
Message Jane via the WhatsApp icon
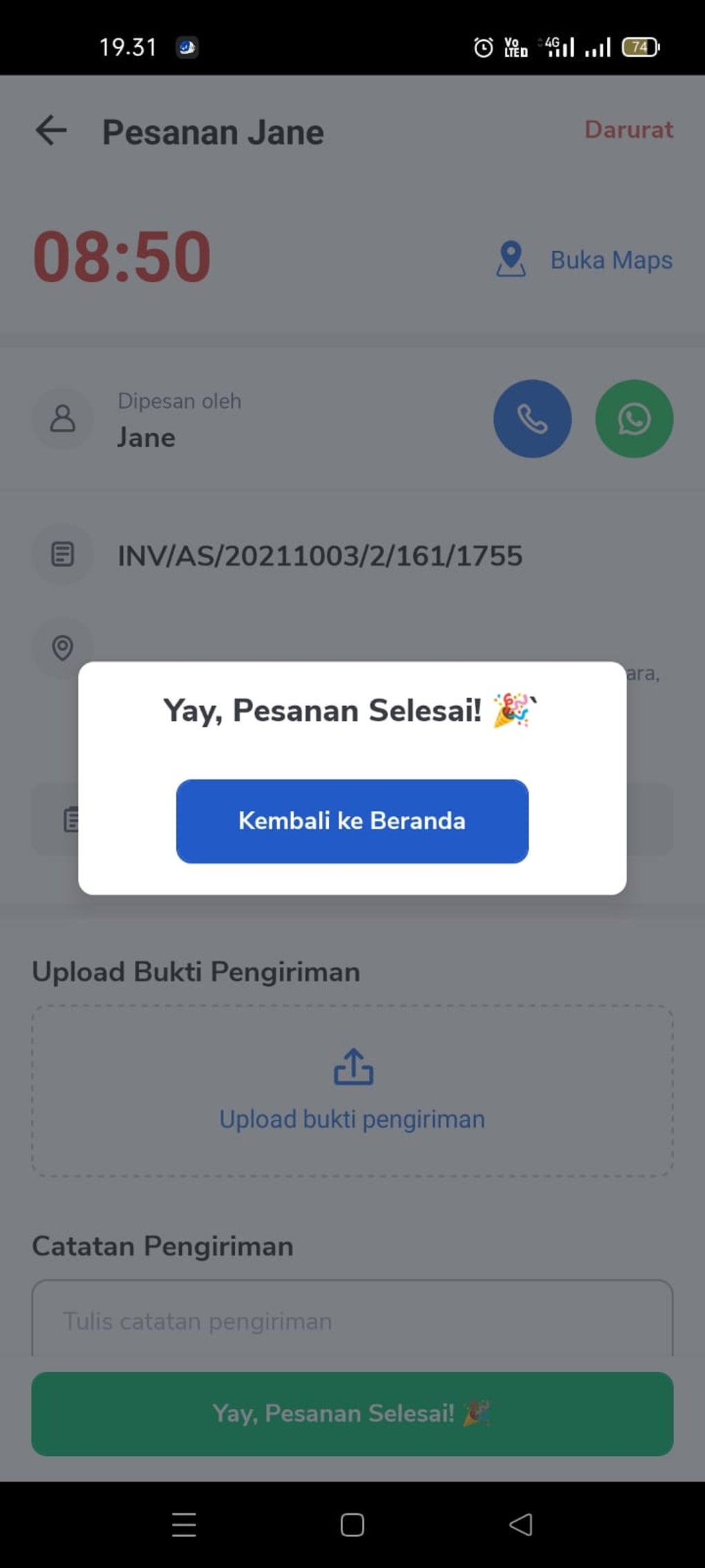(x=634, y=418)
